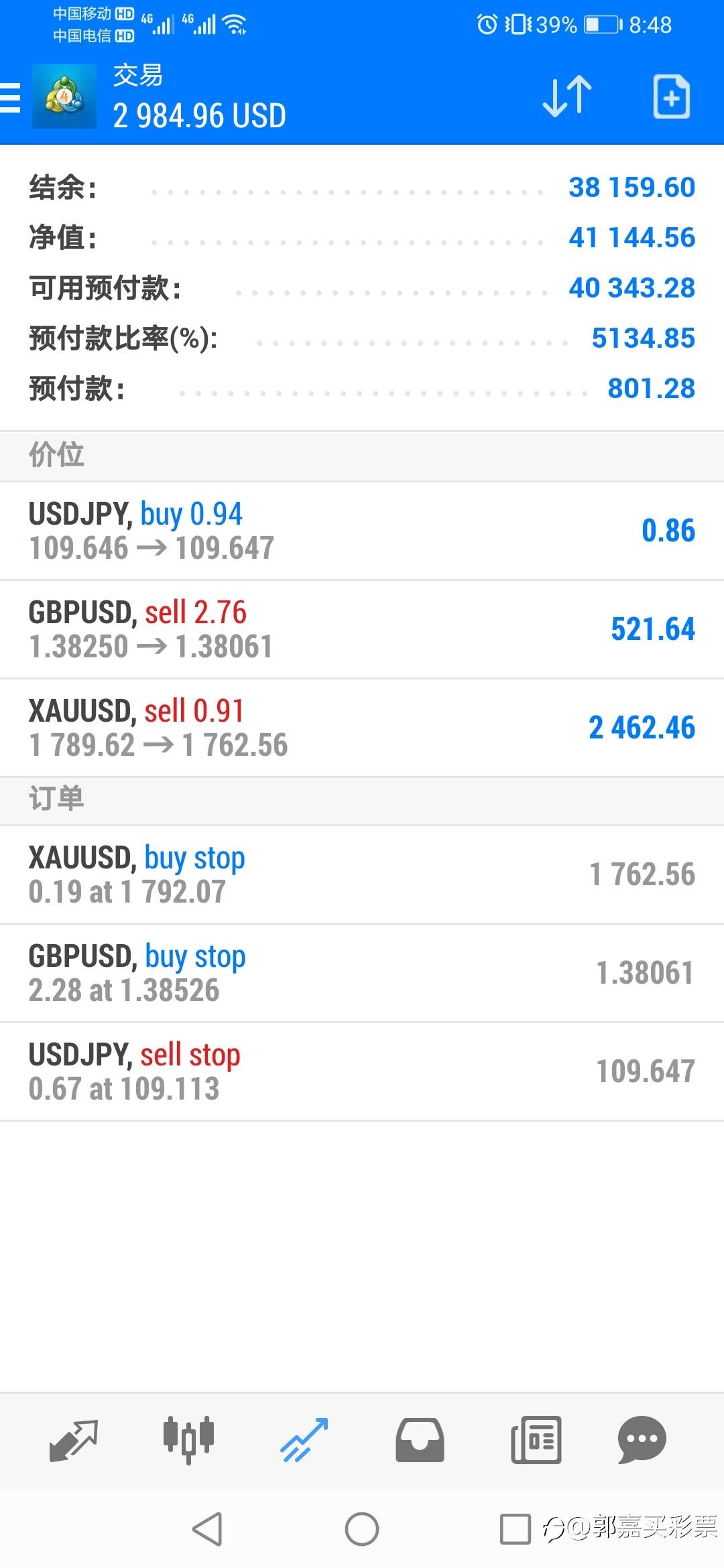Go back with system back button

coord(207,1529)
